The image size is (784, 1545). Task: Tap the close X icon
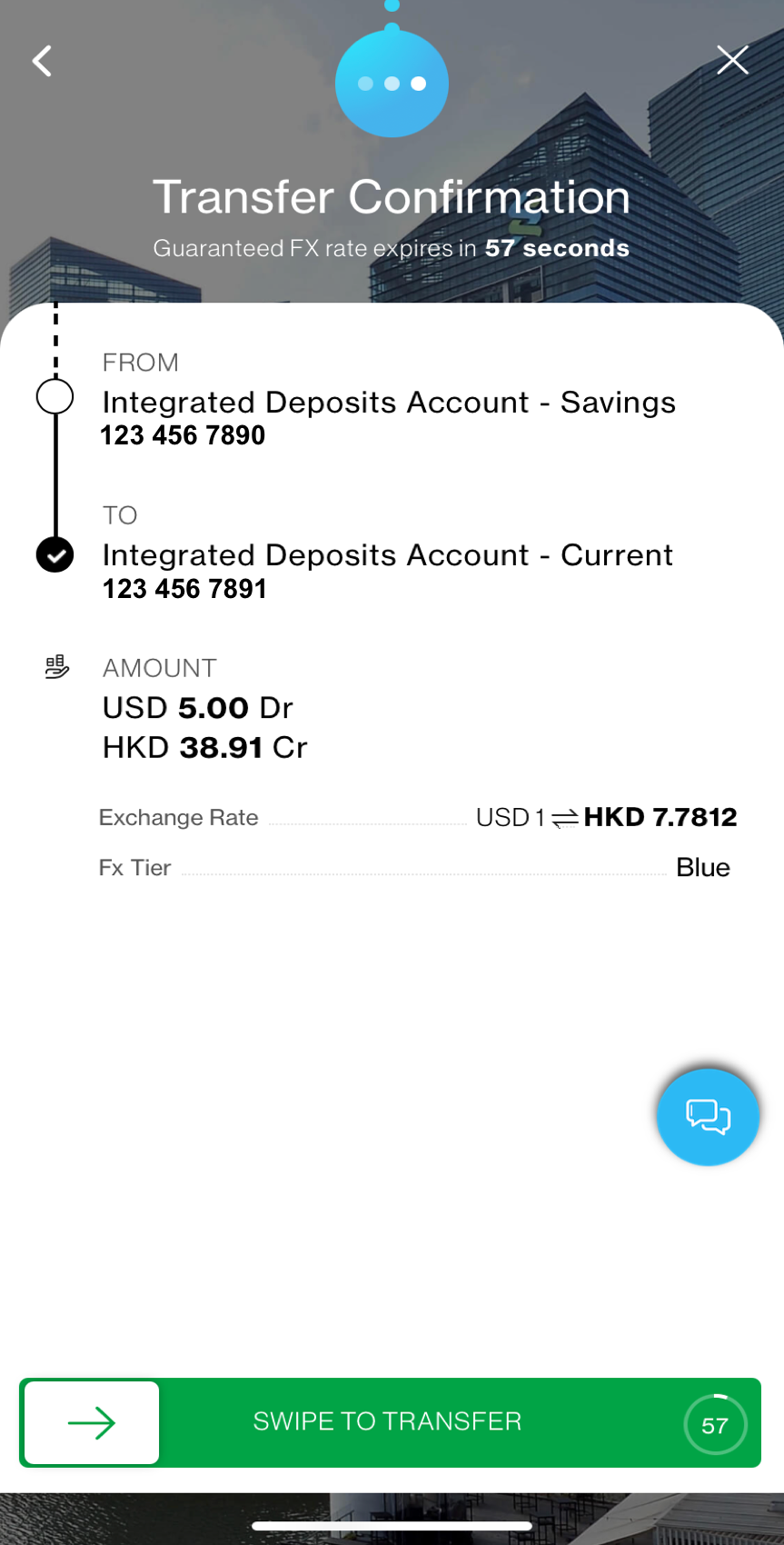[732, 59]
